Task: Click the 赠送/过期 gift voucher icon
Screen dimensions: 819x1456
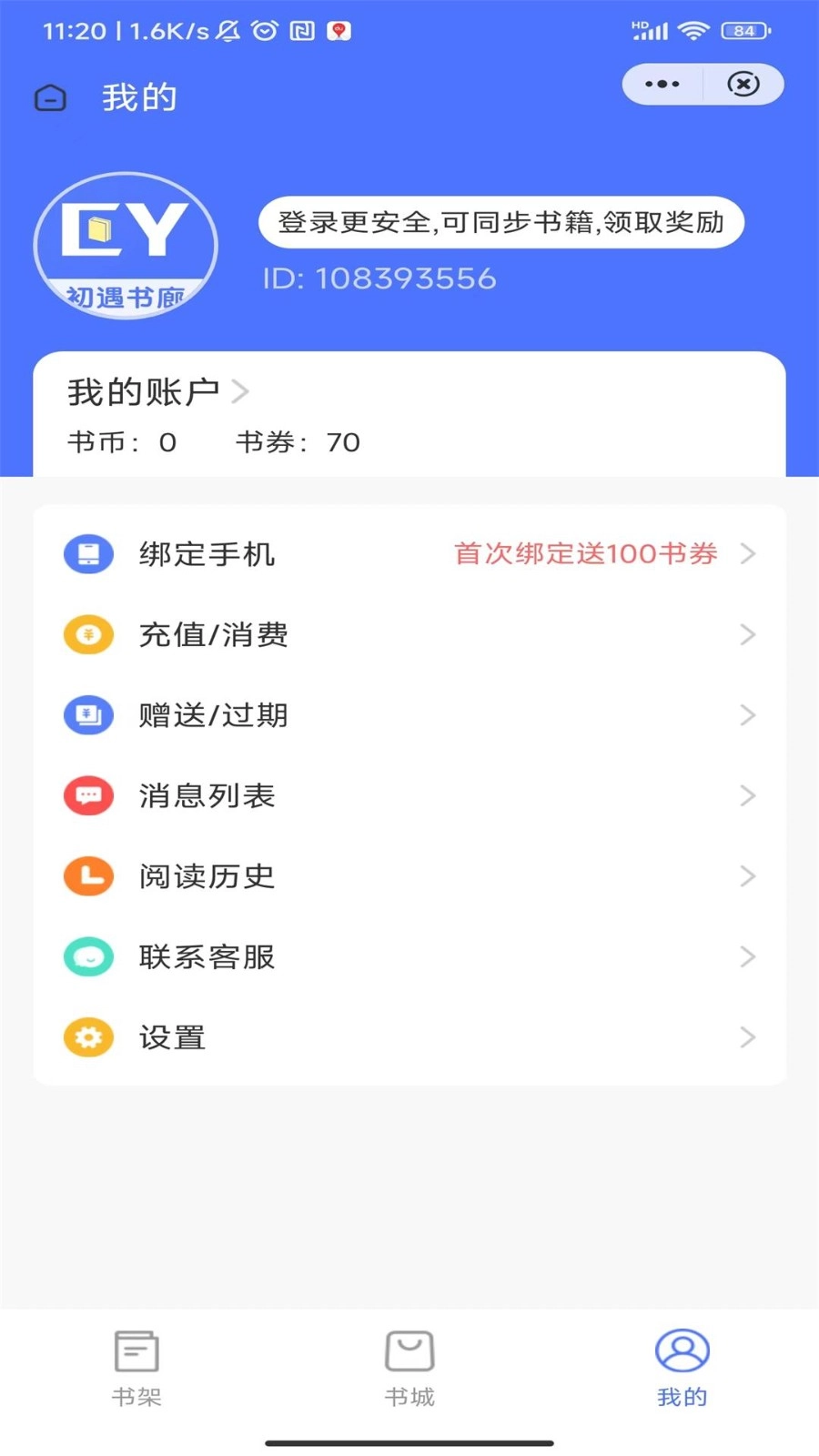Action: tap(88, 714)
